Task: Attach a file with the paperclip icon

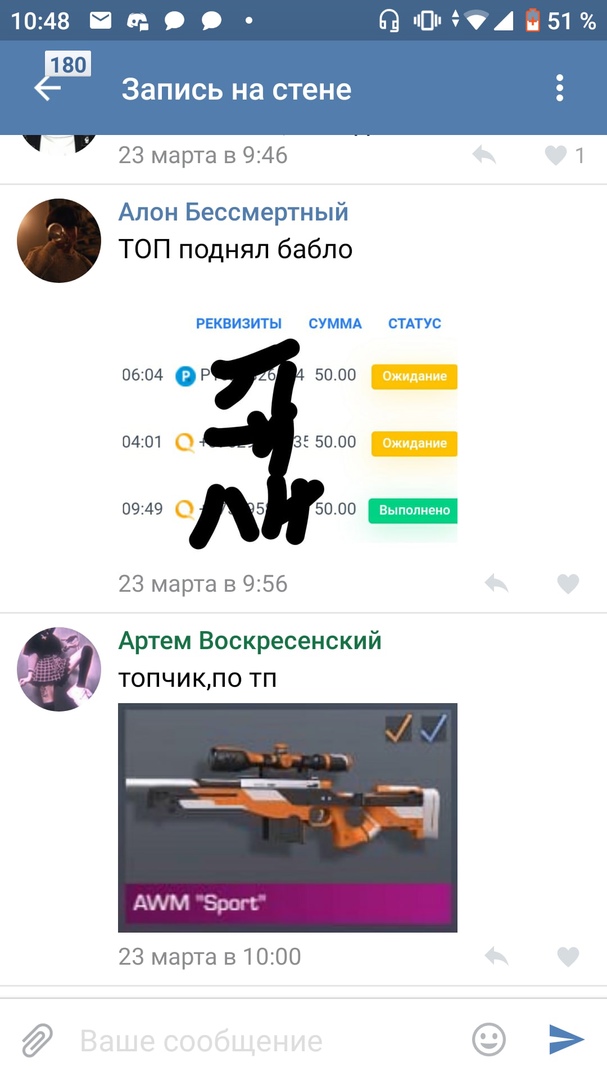Action: point(37,1040)
